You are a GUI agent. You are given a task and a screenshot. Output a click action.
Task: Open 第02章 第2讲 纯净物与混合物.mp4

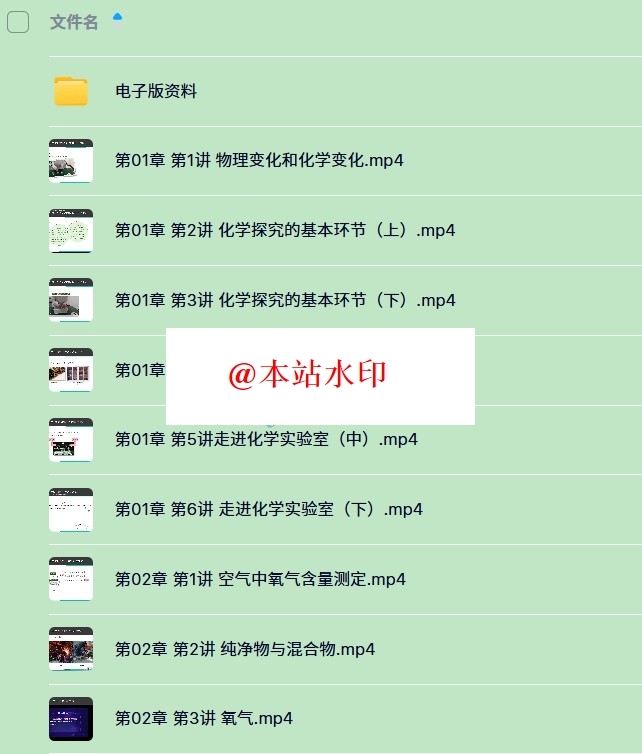tap(245, 649)
